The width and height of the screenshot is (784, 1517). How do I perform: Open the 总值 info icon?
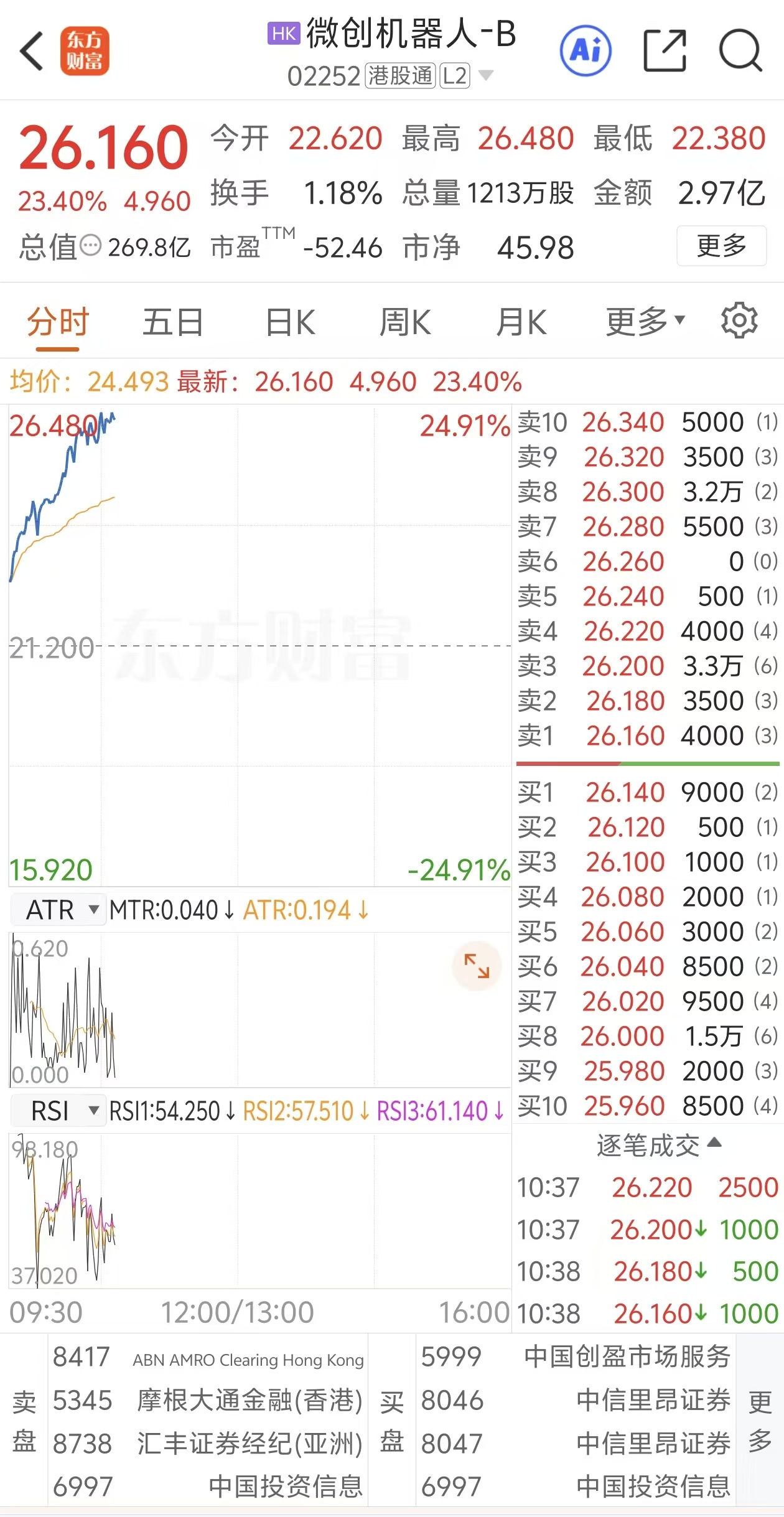[x=91, y=246]
